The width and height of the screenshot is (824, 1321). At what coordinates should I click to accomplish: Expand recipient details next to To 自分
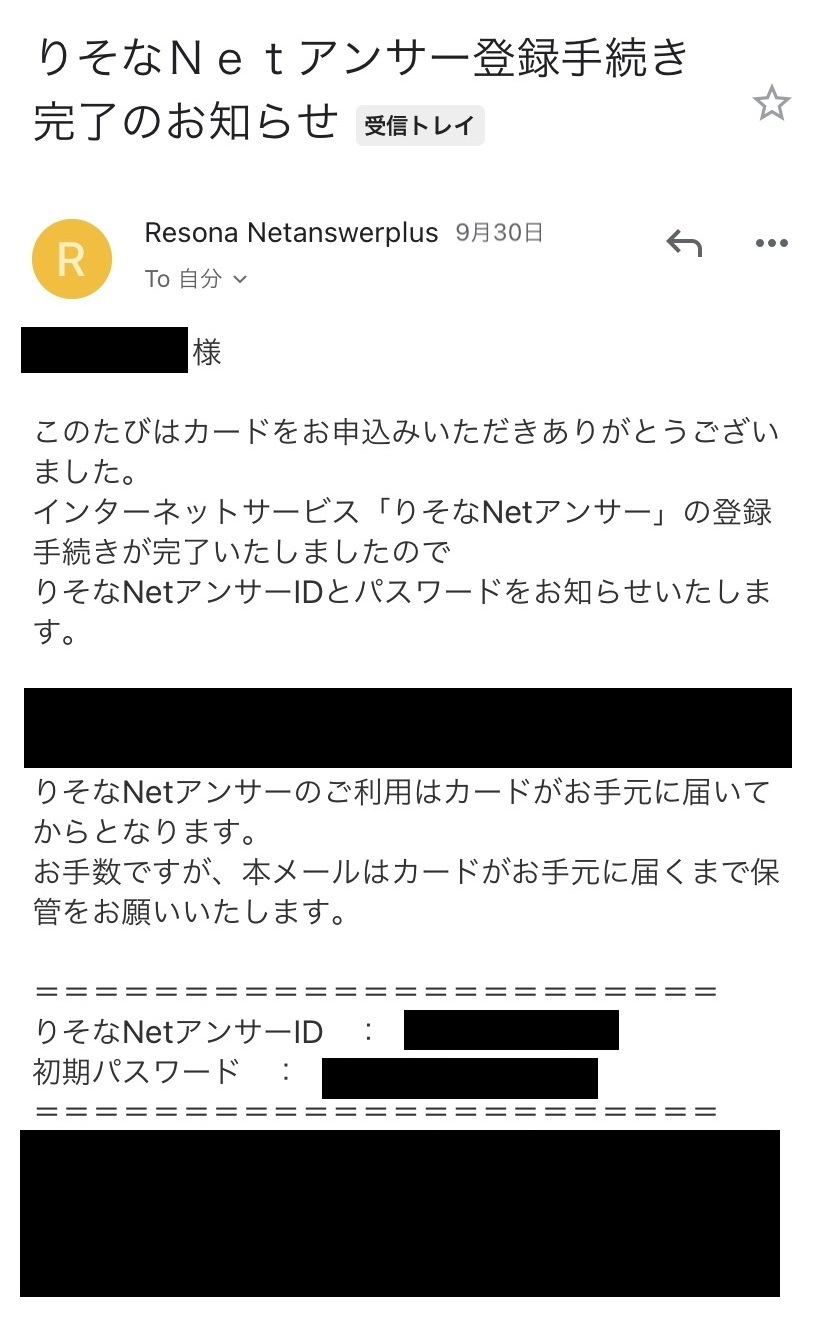(239, 280)
